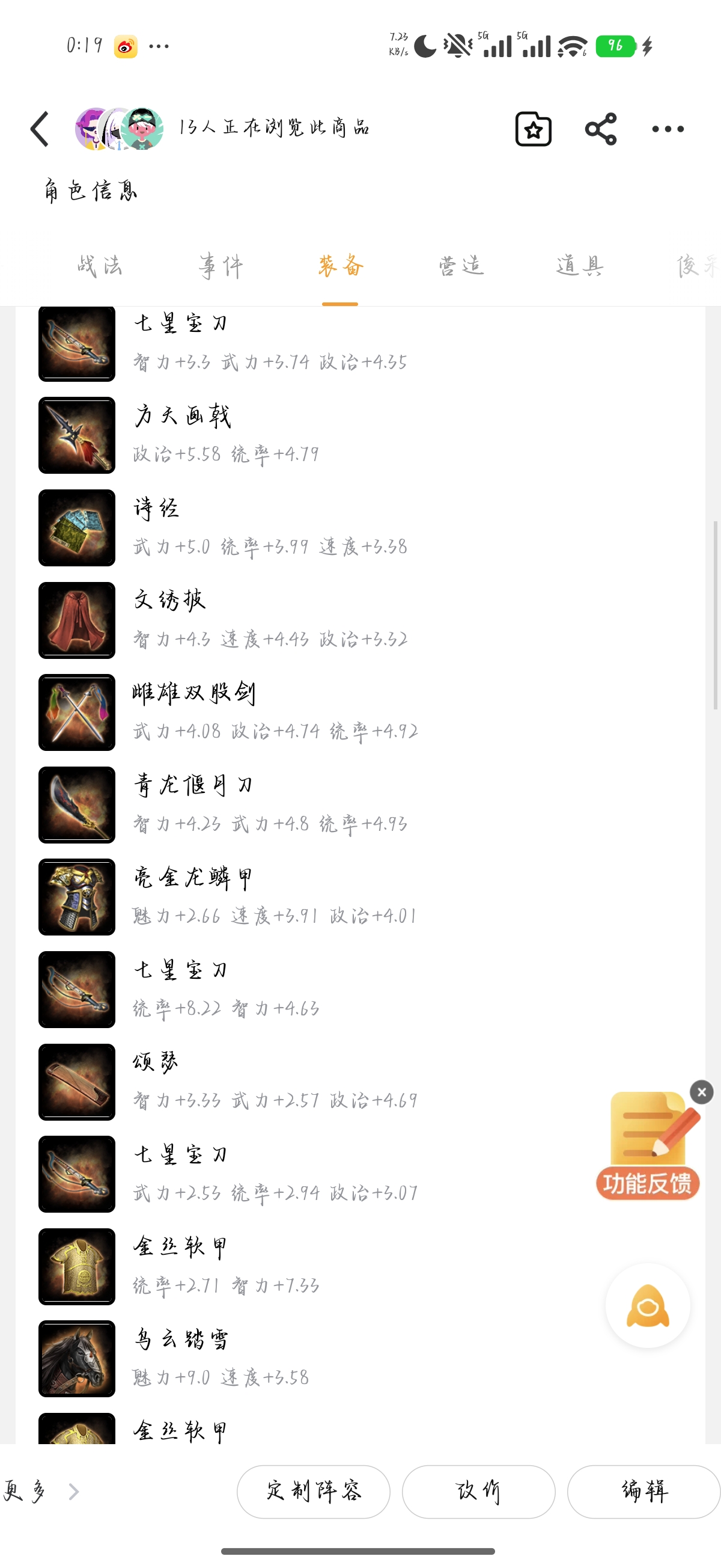This screenshot has height=1568, width=721.
Task: Expand the 更多 options
Action: tap(41, 1491)
